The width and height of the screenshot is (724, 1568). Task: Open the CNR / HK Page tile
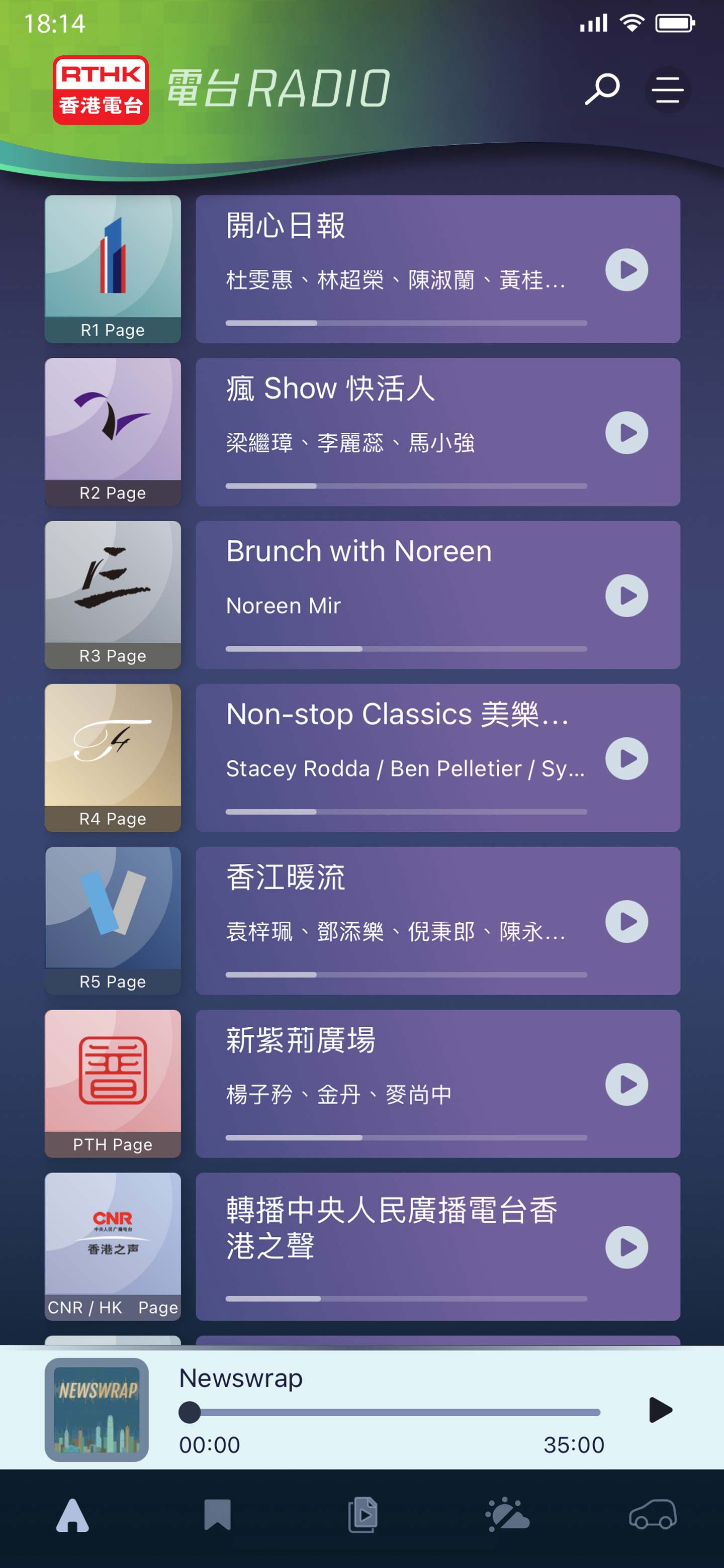(113, 1246)
